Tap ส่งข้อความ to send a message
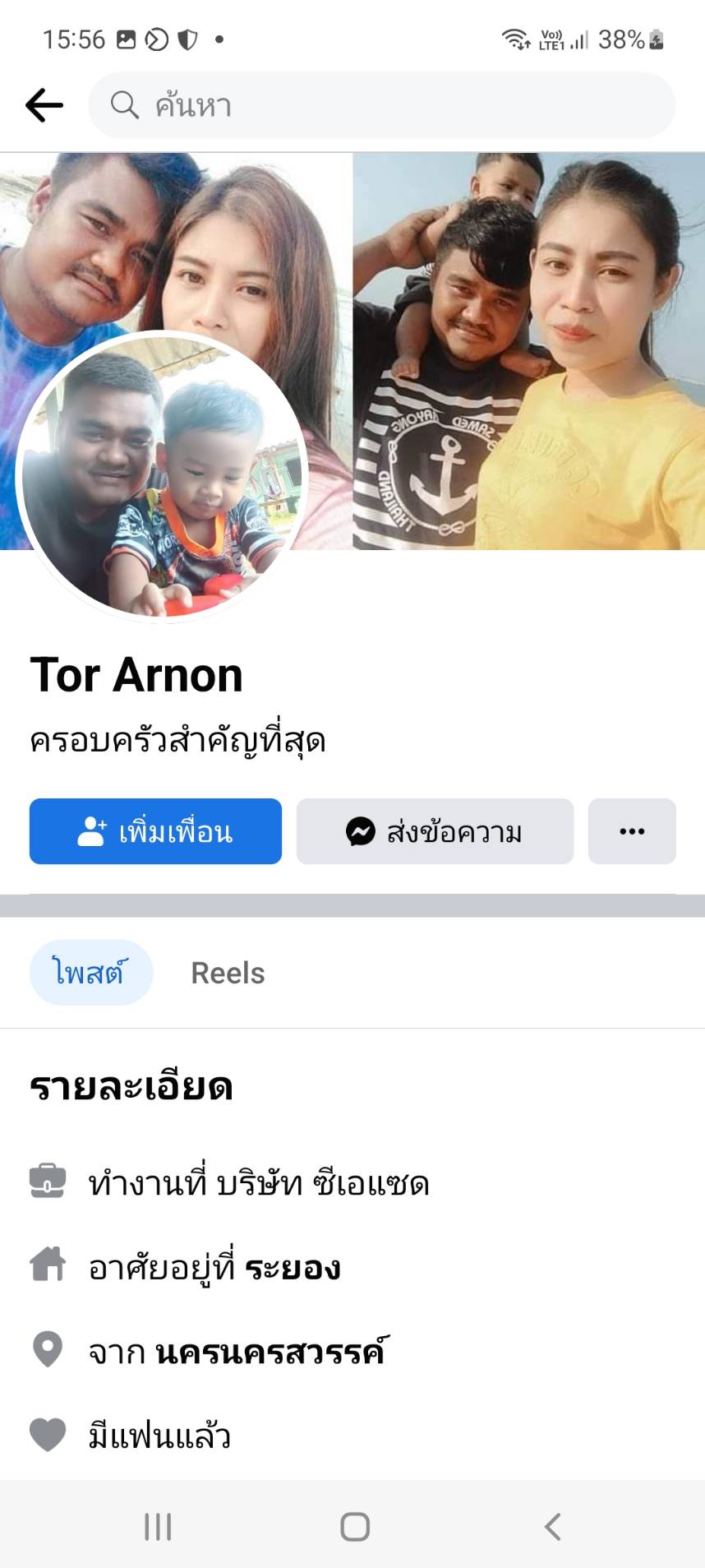This screenshot has width=705, height=1568. tap(435, 831)
